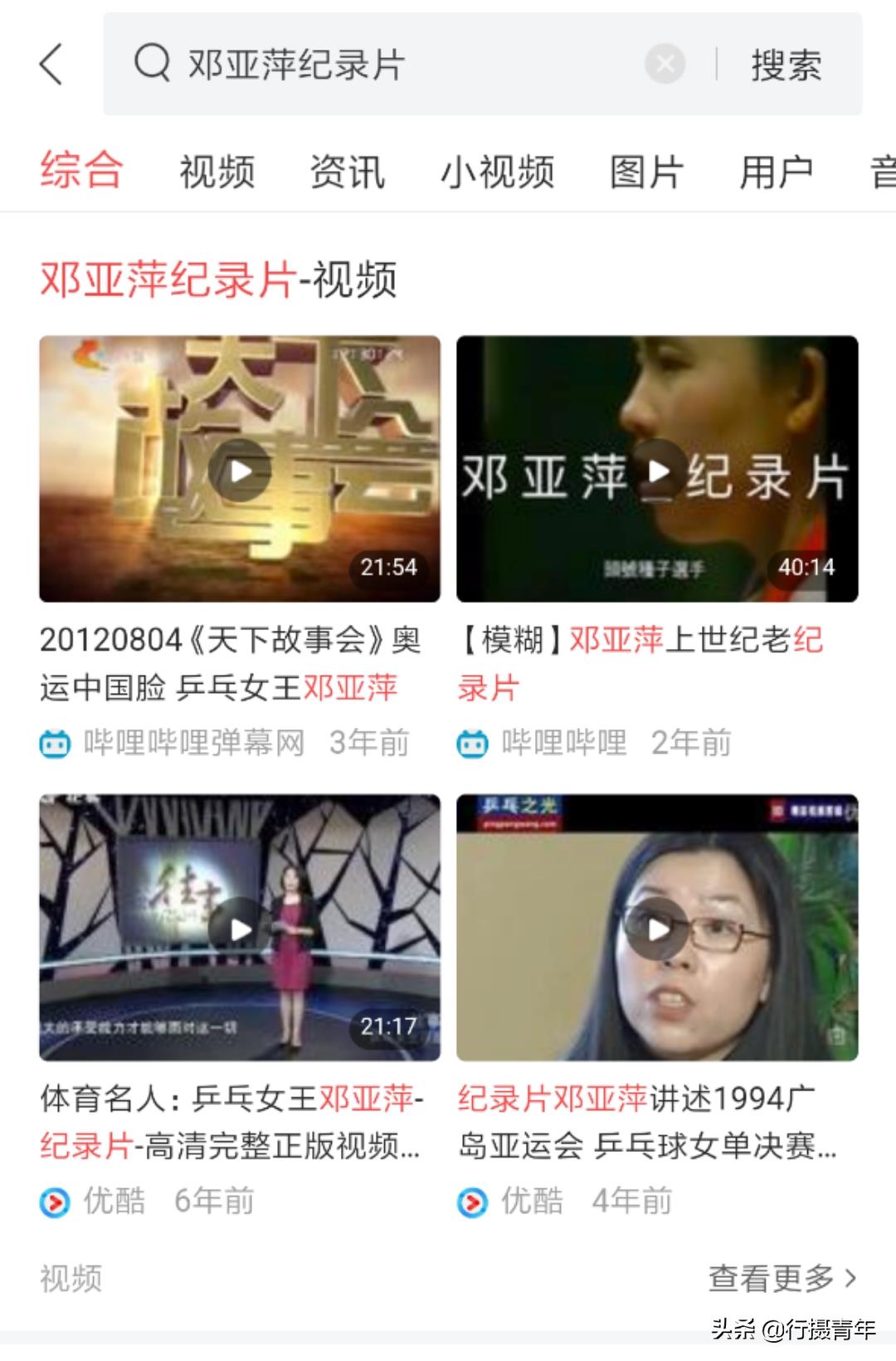Switch to the 图片 tab
The width and height of the screenshot is (896, 1361).
[x=646, y=172]
